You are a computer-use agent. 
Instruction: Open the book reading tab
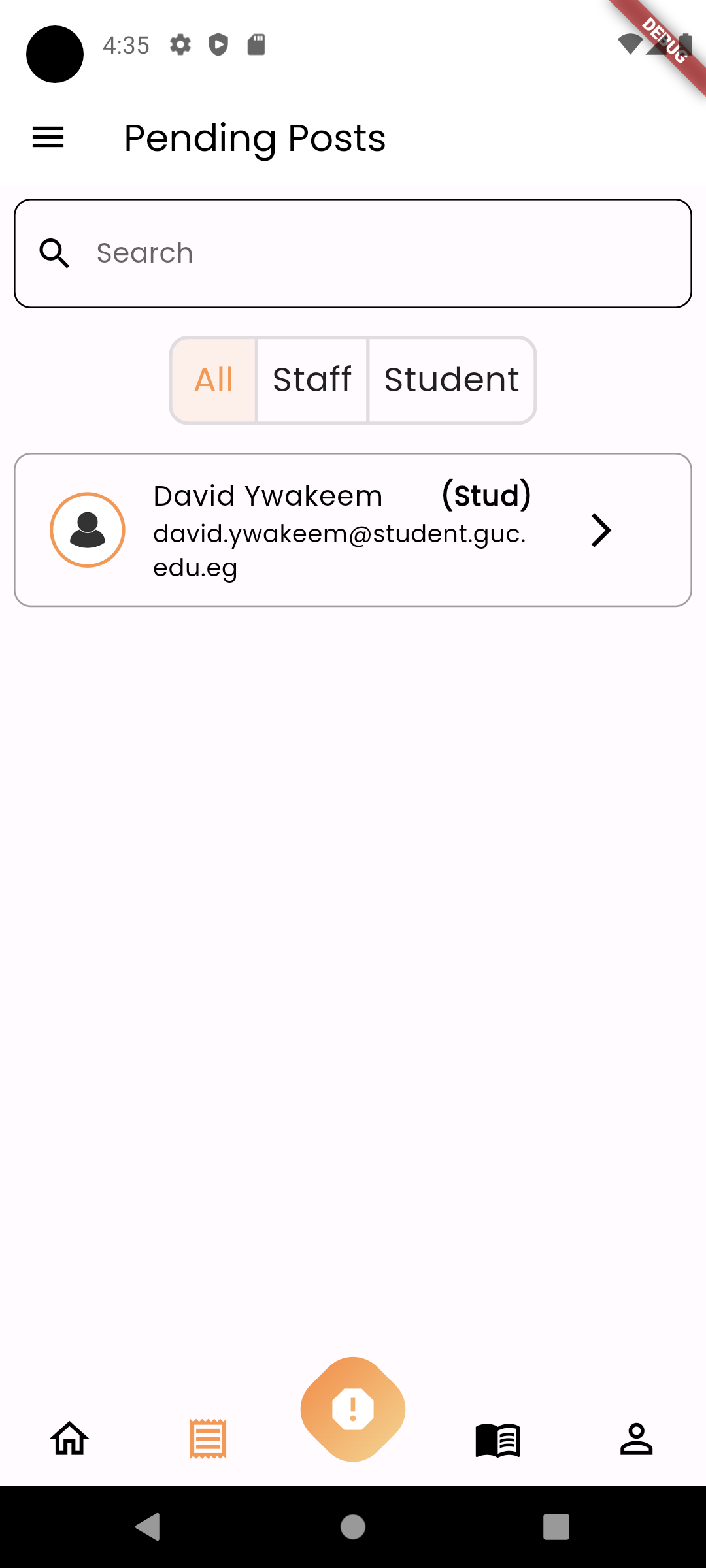pyautogui.click(x=497, y=1439)
